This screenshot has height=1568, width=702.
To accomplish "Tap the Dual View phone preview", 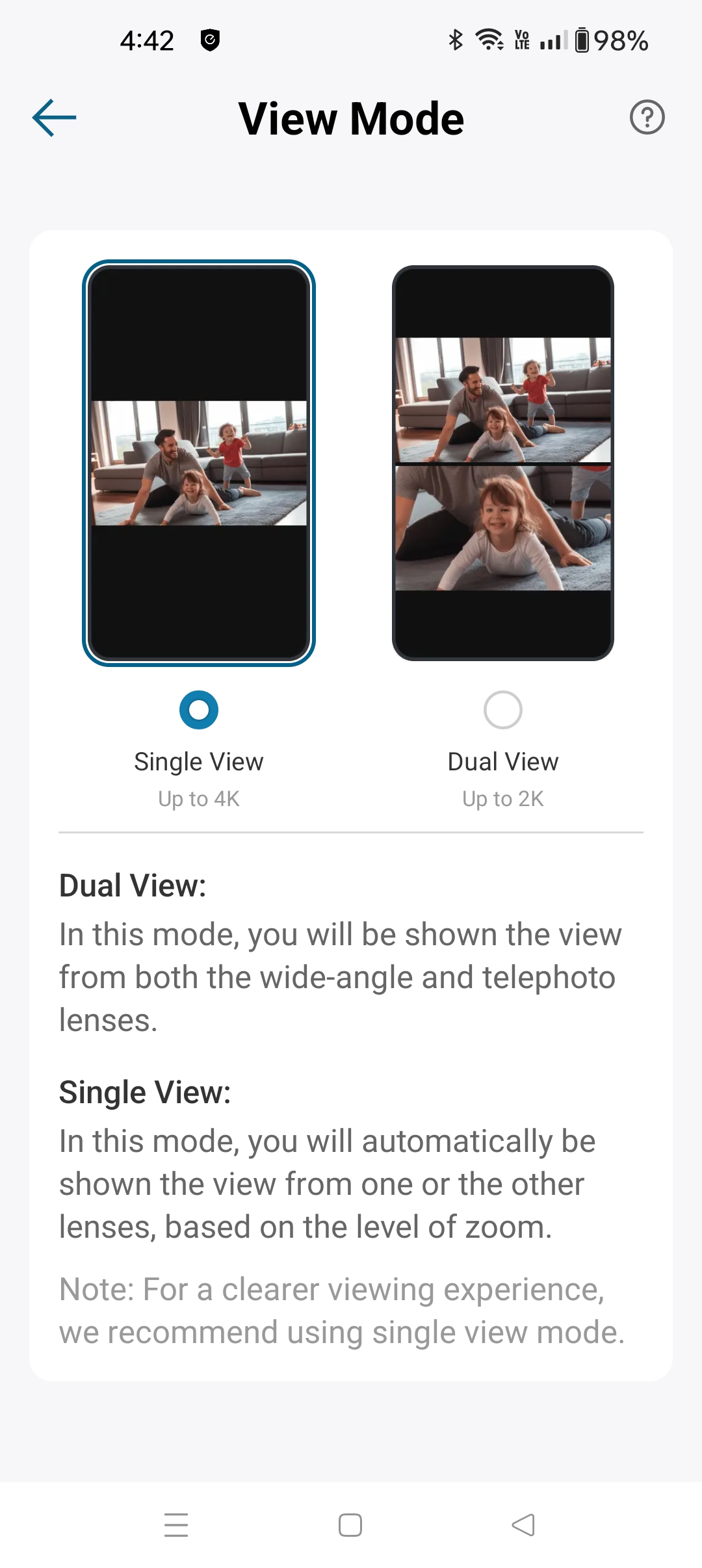I will click(x=502, y=463).
